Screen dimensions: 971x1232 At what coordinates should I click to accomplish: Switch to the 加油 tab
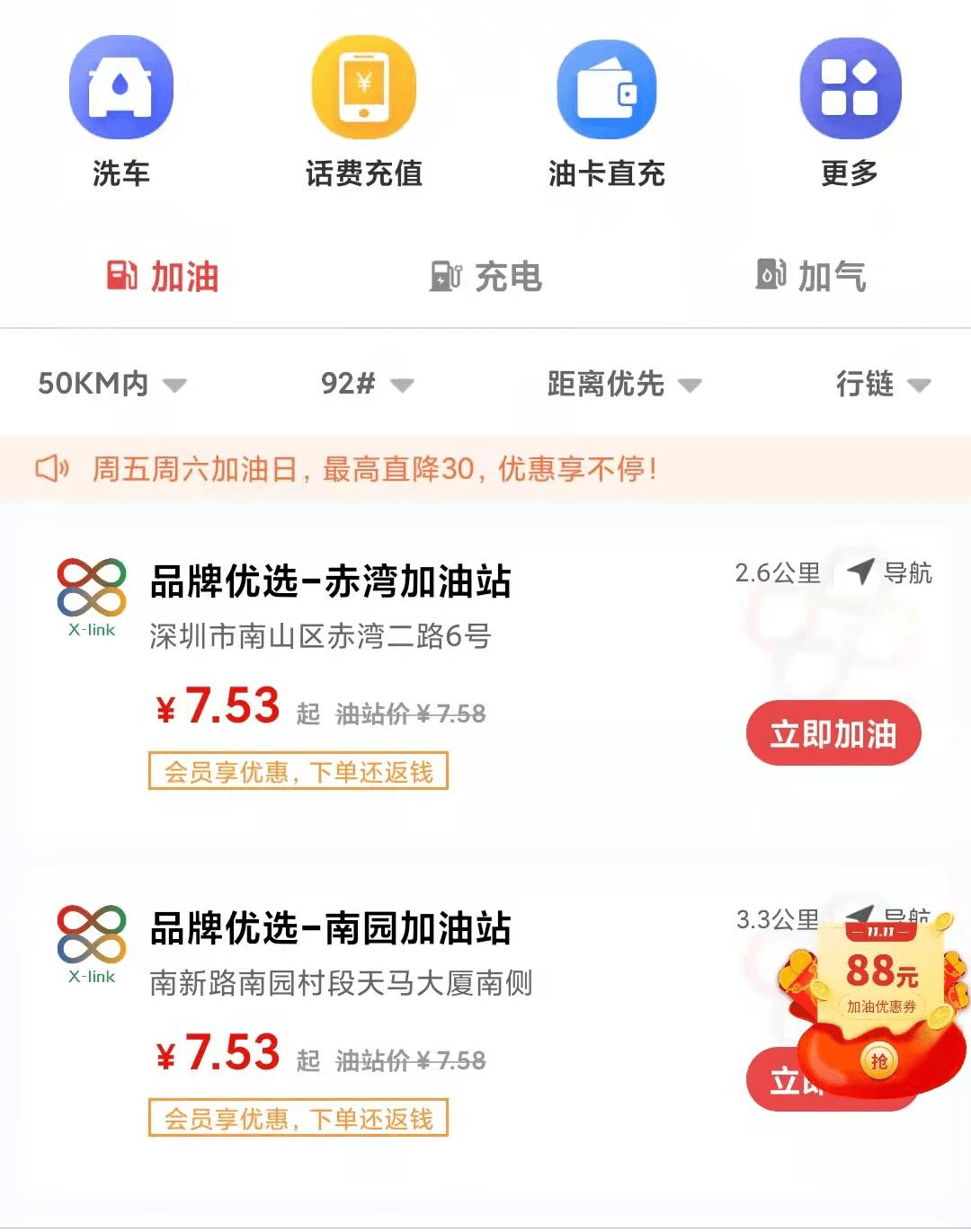(163, 276)
